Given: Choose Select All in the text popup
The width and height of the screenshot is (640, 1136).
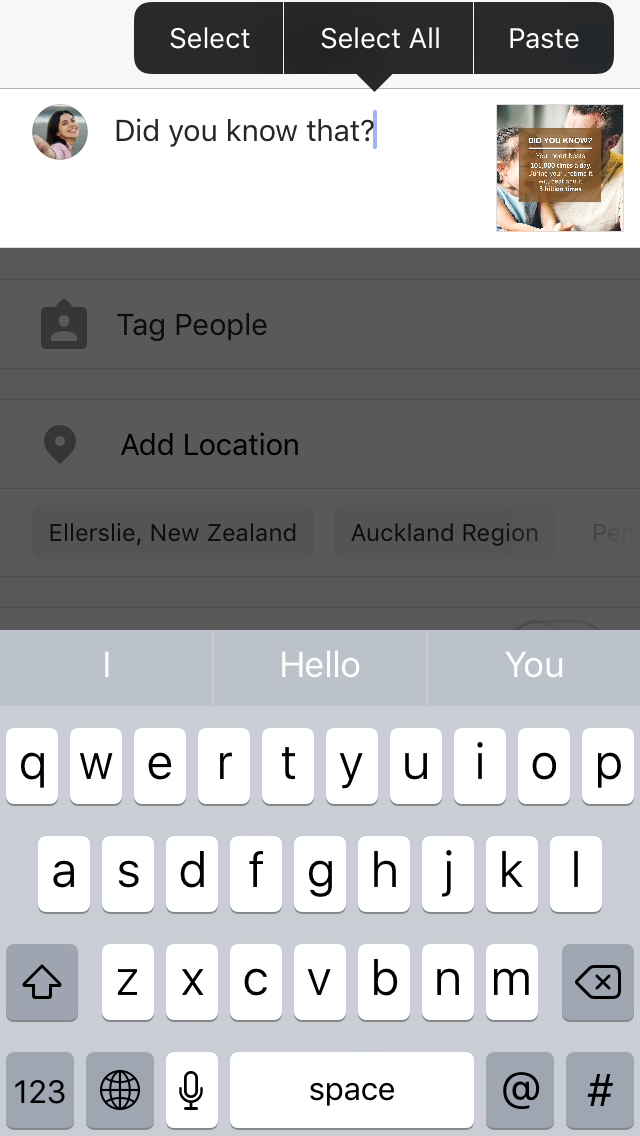Looking at the screenshot, I should [x=379, y=38].
